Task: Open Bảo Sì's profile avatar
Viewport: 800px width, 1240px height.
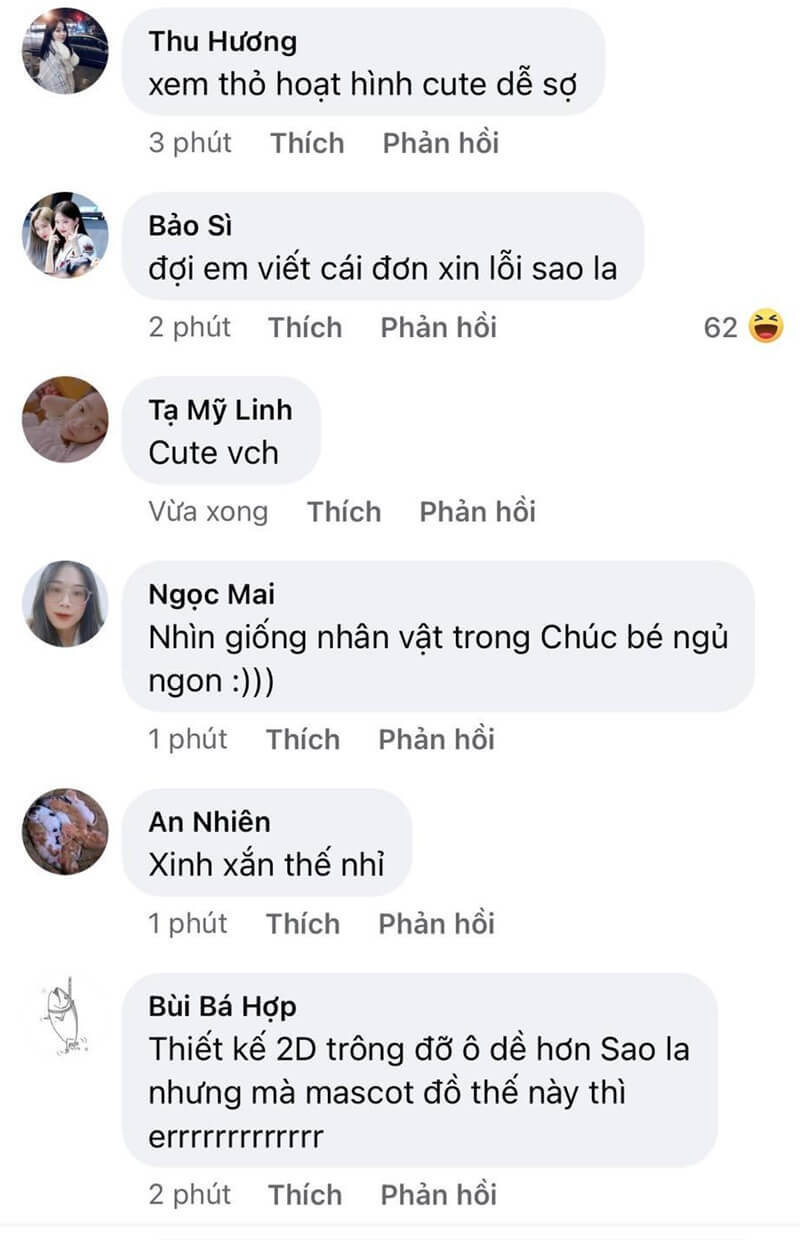Action: (x=65, y=235)
